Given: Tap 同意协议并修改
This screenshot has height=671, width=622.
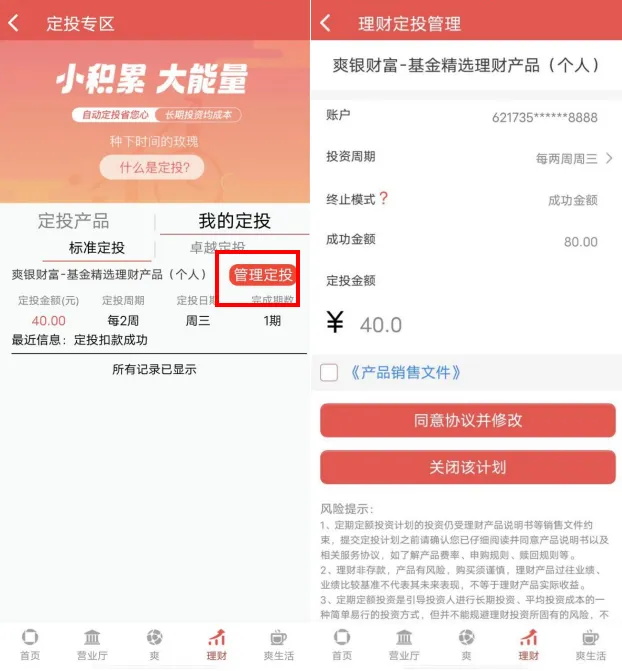Looking at the screenshot, I should point(467,420).
